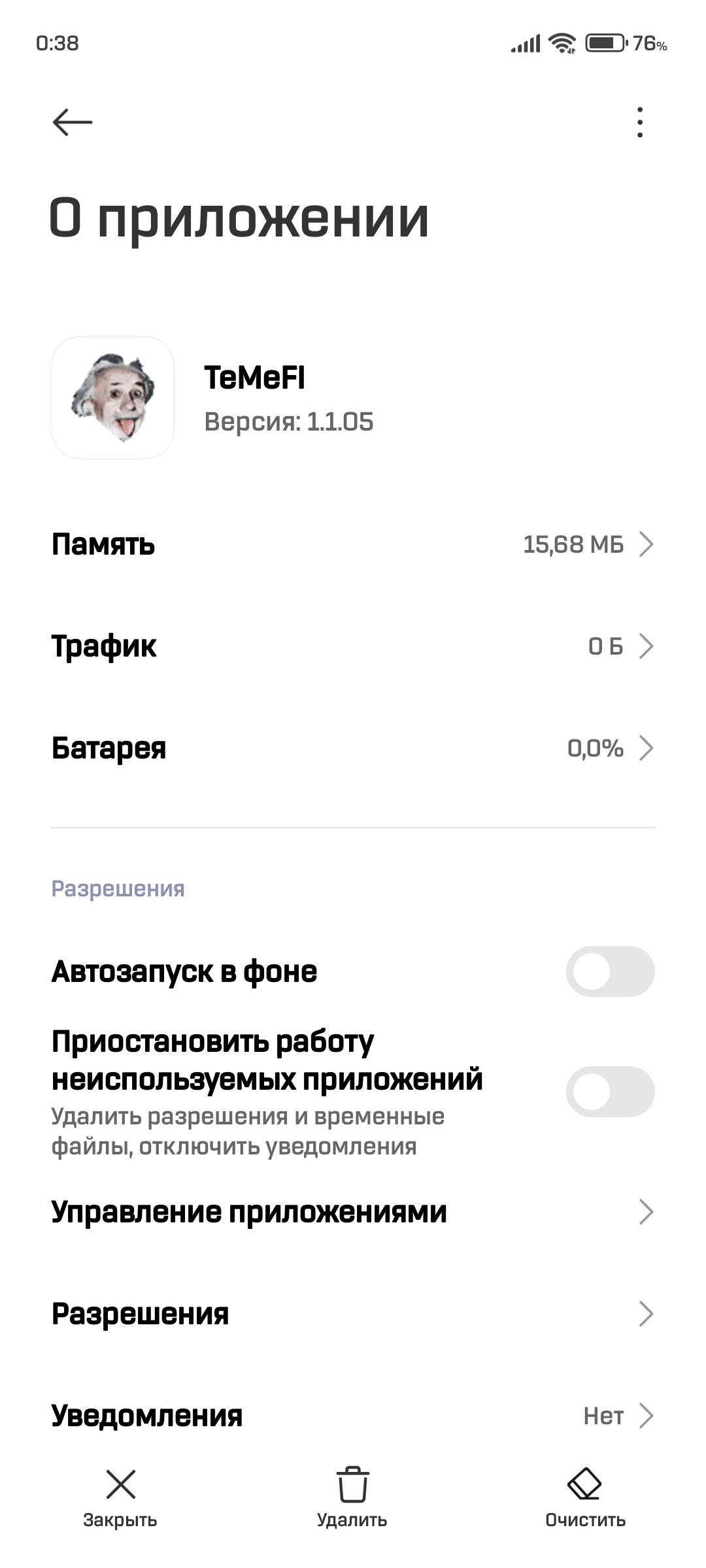Screen dimensions: 706x1568
Task: Enable Автозапуск в фоне switch
Action: (x=610, y=972)
